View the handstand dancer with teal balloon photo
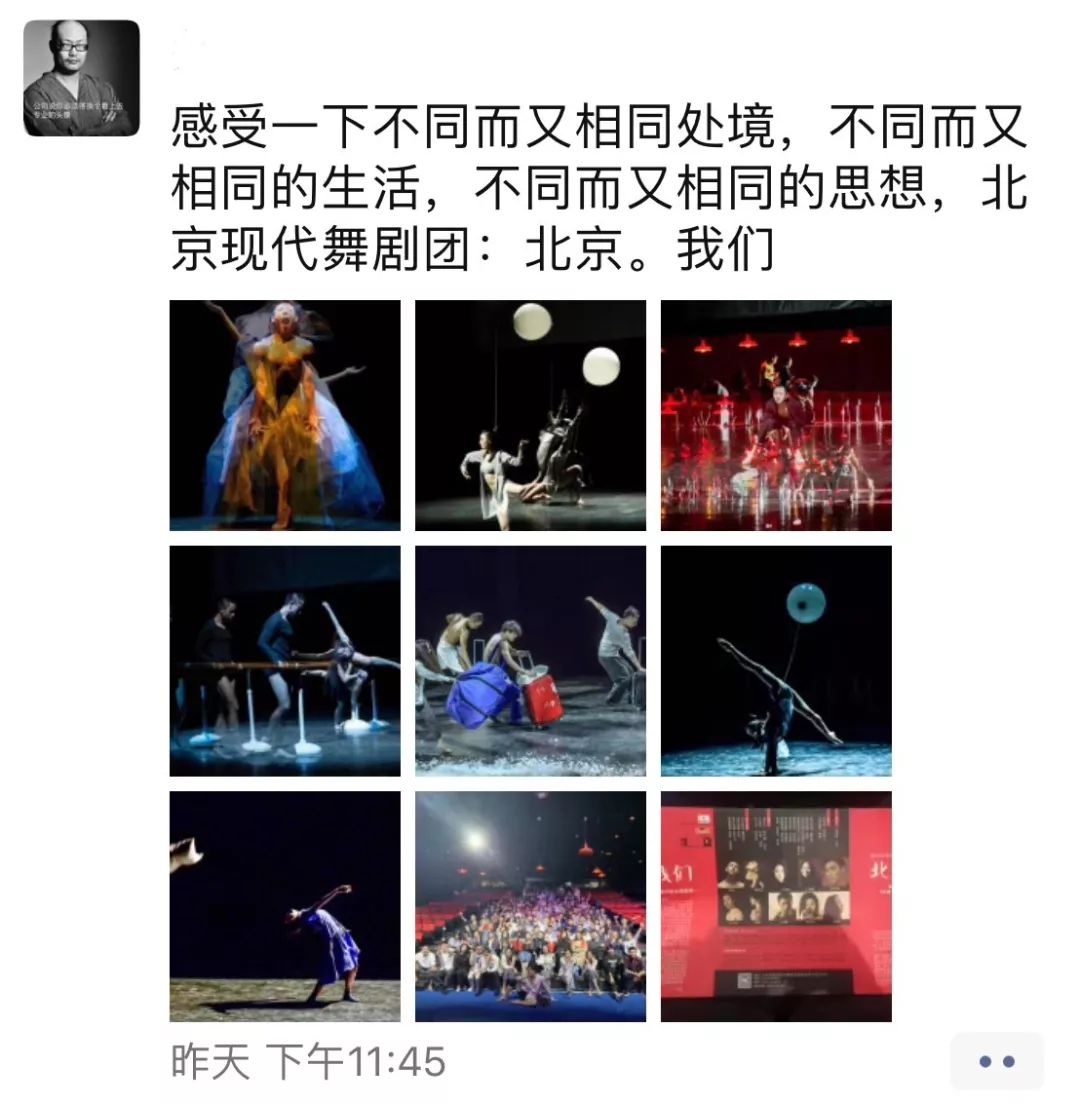1080x1104 pixels. click(776, 661)
